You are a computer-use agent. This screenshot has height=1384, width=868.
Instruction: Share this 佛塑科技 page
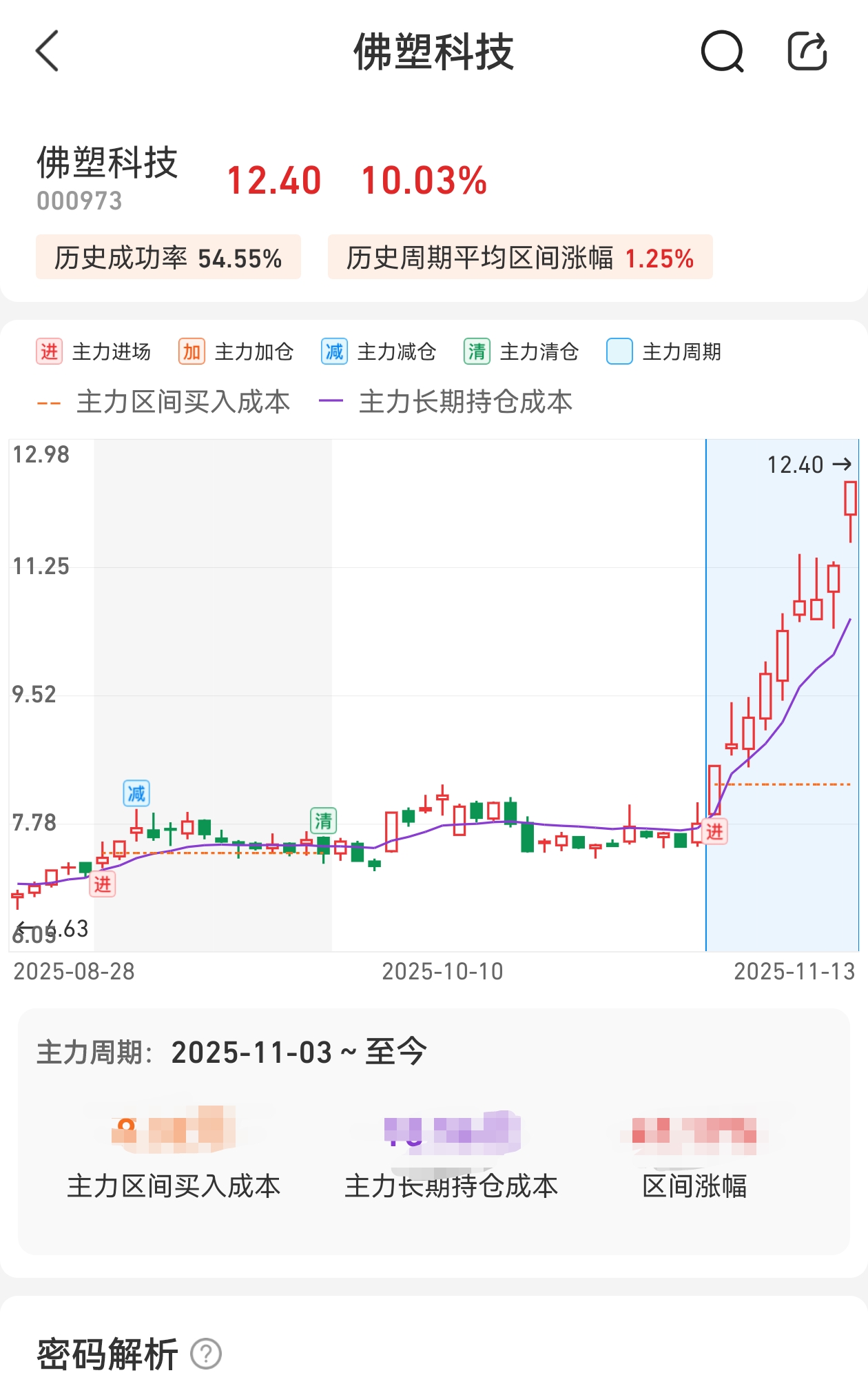(x=807, y=51)
